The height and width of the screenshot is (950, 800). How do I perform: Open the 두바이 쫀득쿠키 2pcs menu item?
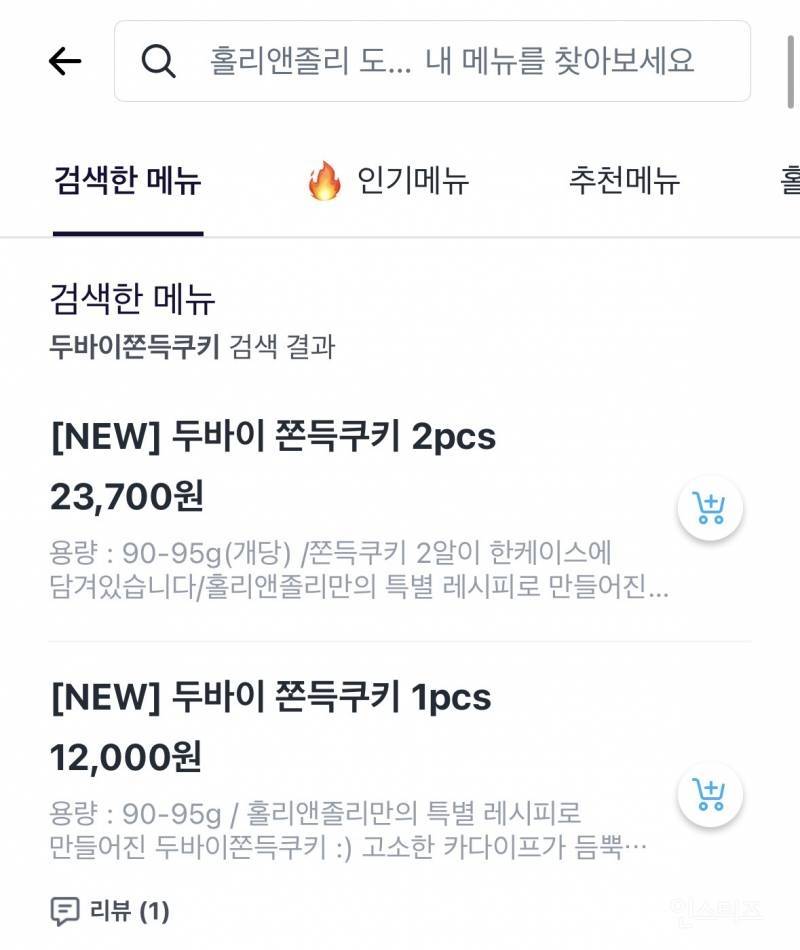(273, 437)
